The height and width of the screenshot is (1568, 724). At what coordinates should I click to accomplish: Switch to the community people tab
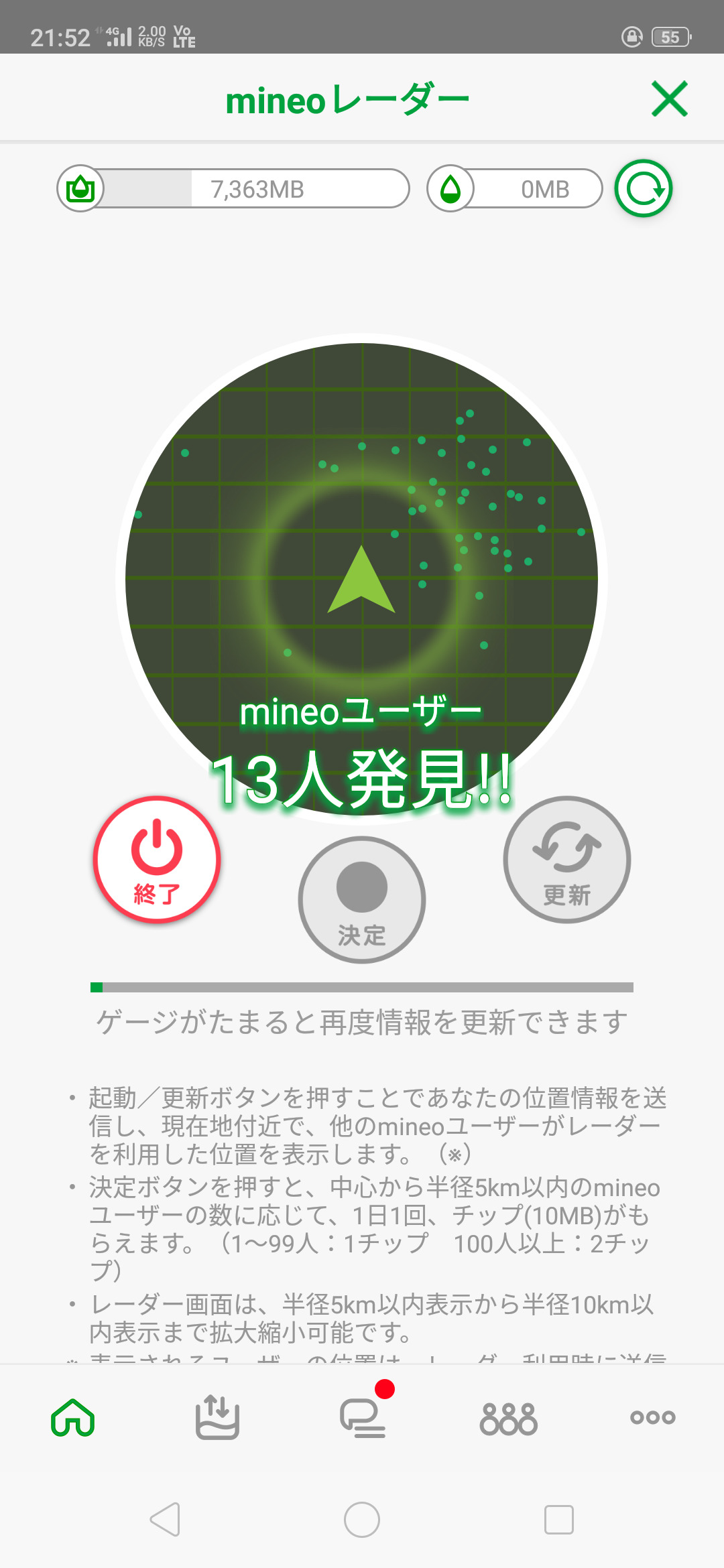pos(508,1418)
